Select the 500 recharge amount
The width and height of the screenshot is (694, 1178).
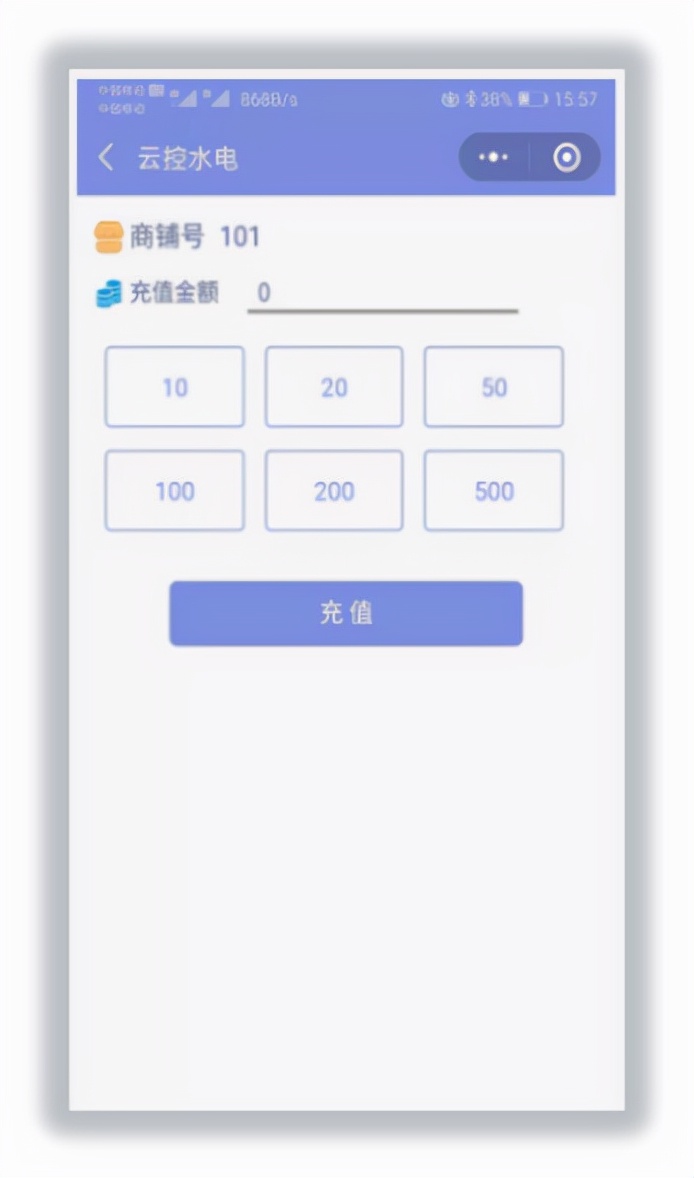[493, 491]
